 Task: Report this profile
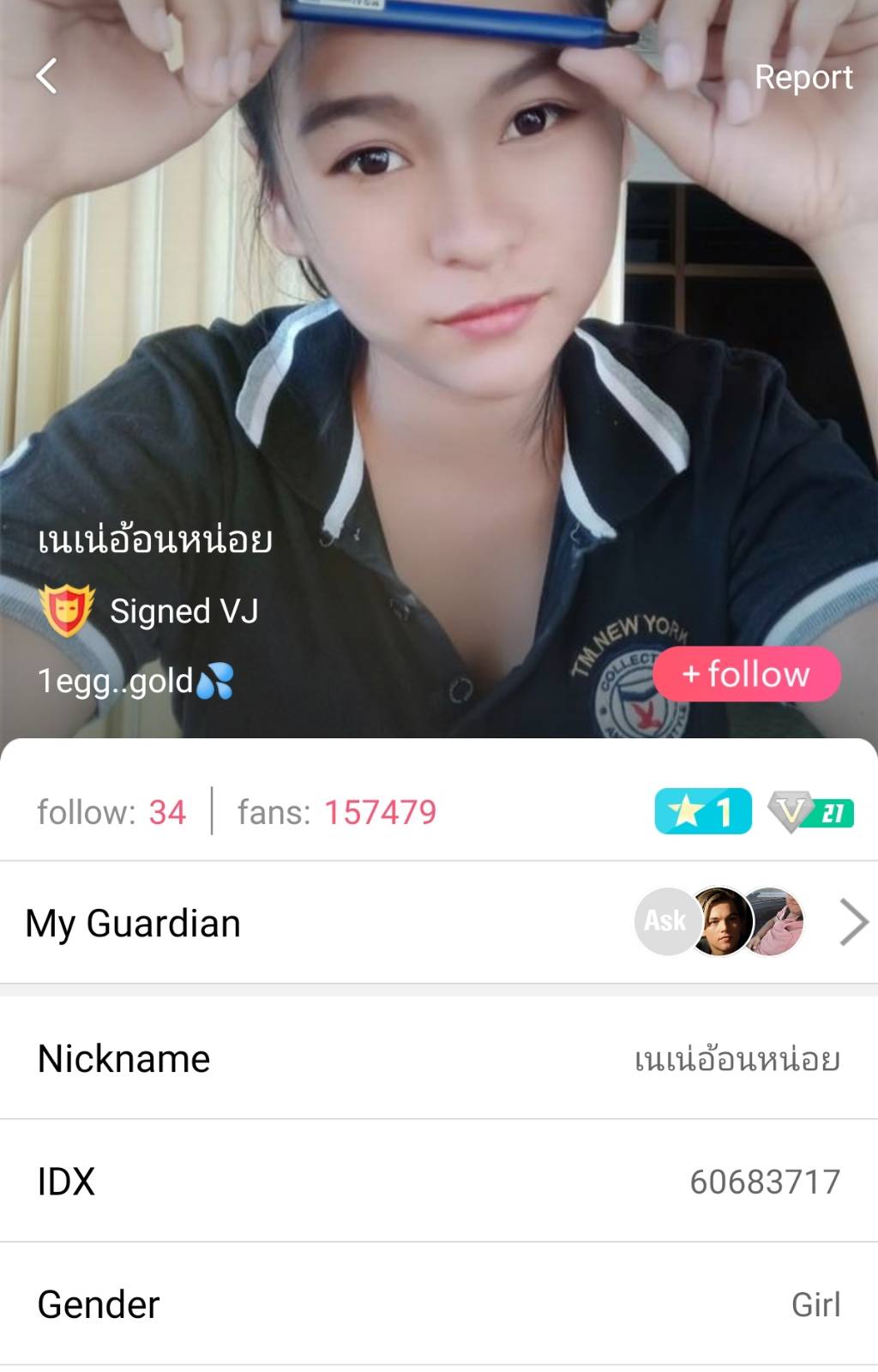coord(803,77)
